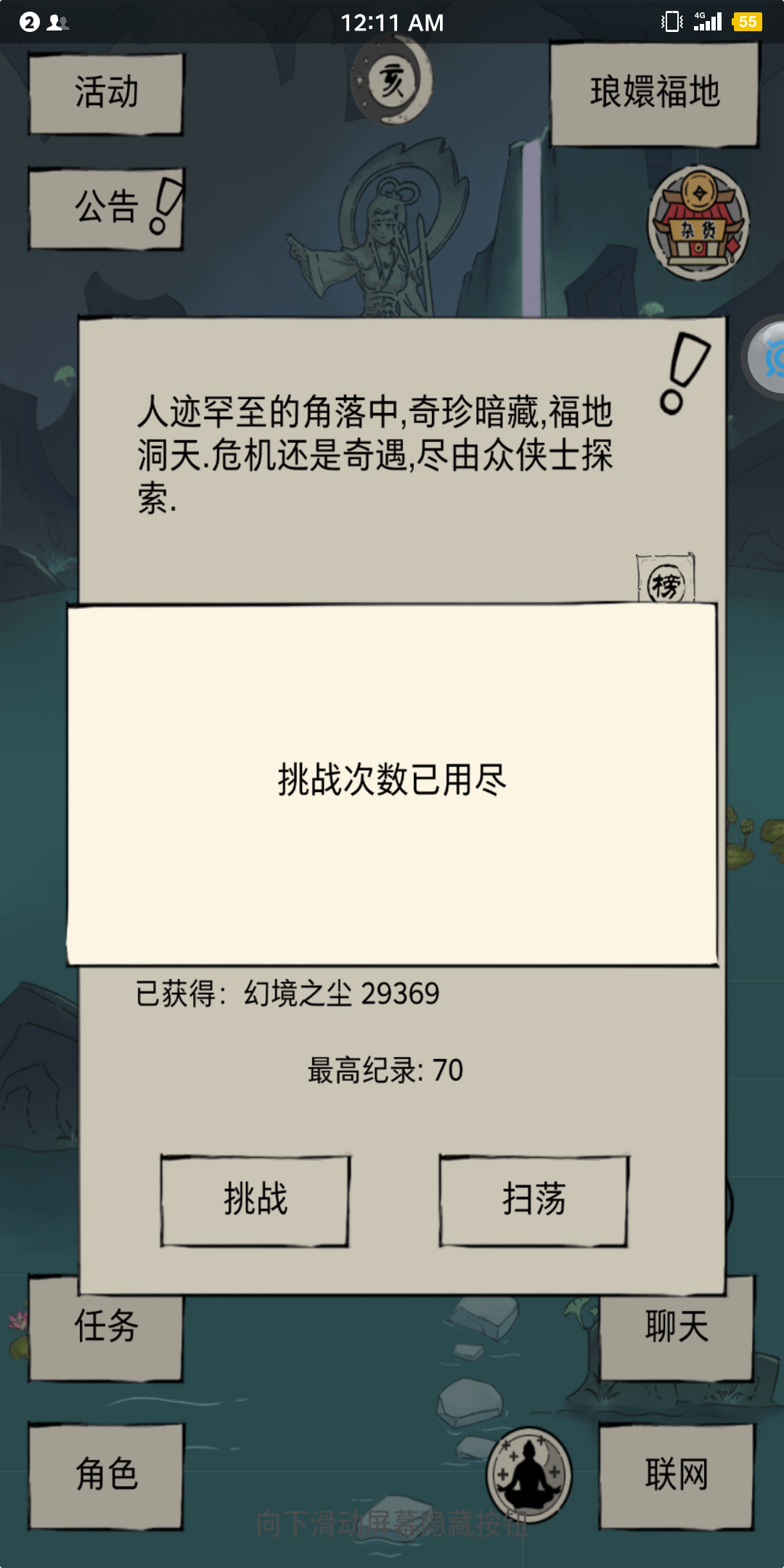Dismiss the 挑战次数已用尽 message popup
The width and height of the screenshot is (784, 1568).
tap(392, 784)
